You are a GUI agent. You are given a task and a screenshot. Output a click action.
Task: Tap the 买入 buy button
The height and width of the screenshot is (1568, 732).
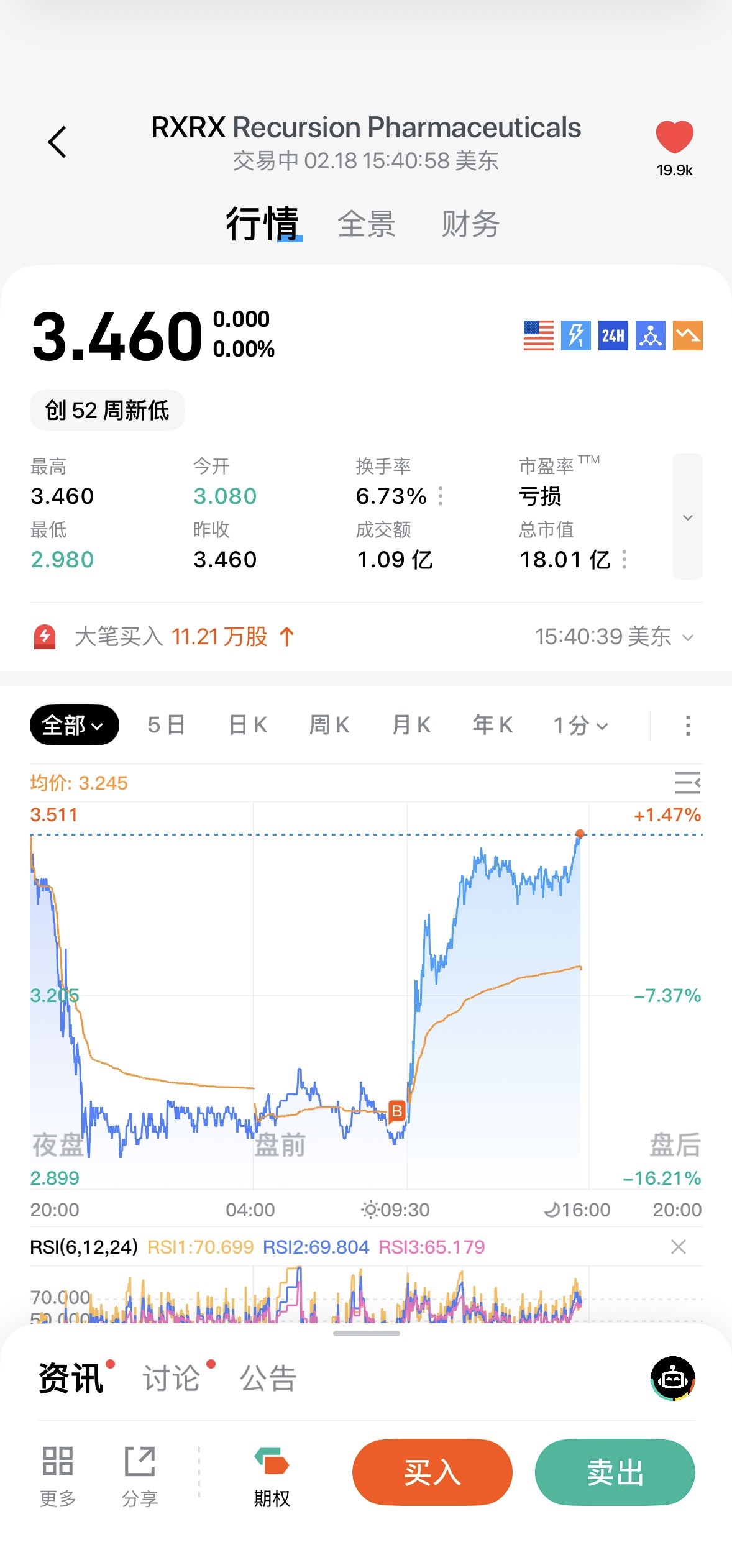coord(432,1472)
